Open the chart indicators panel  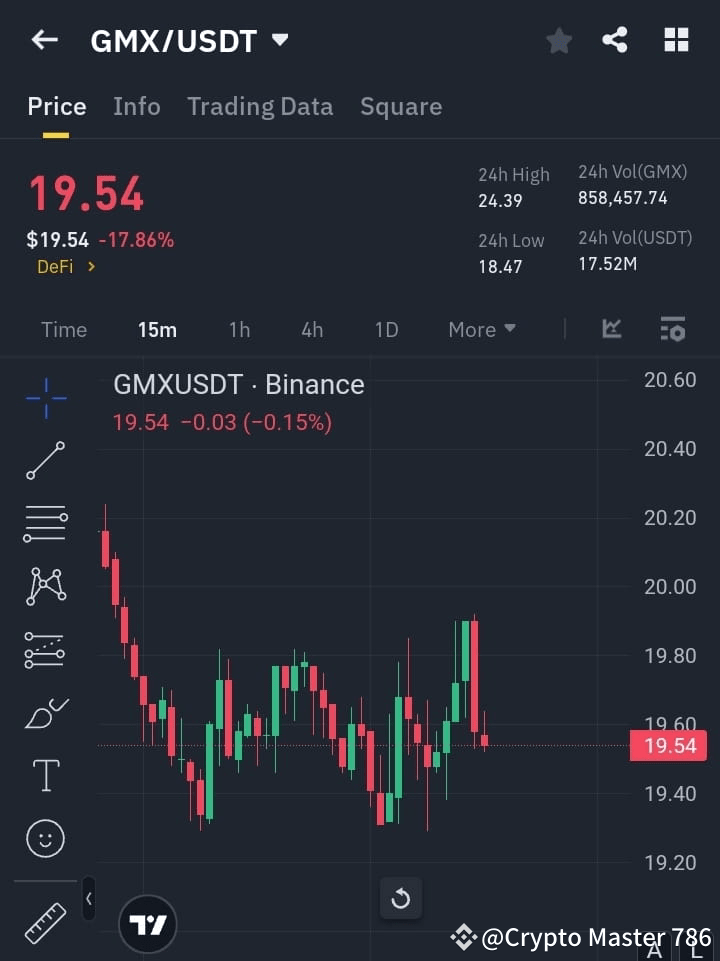point(610,329)
